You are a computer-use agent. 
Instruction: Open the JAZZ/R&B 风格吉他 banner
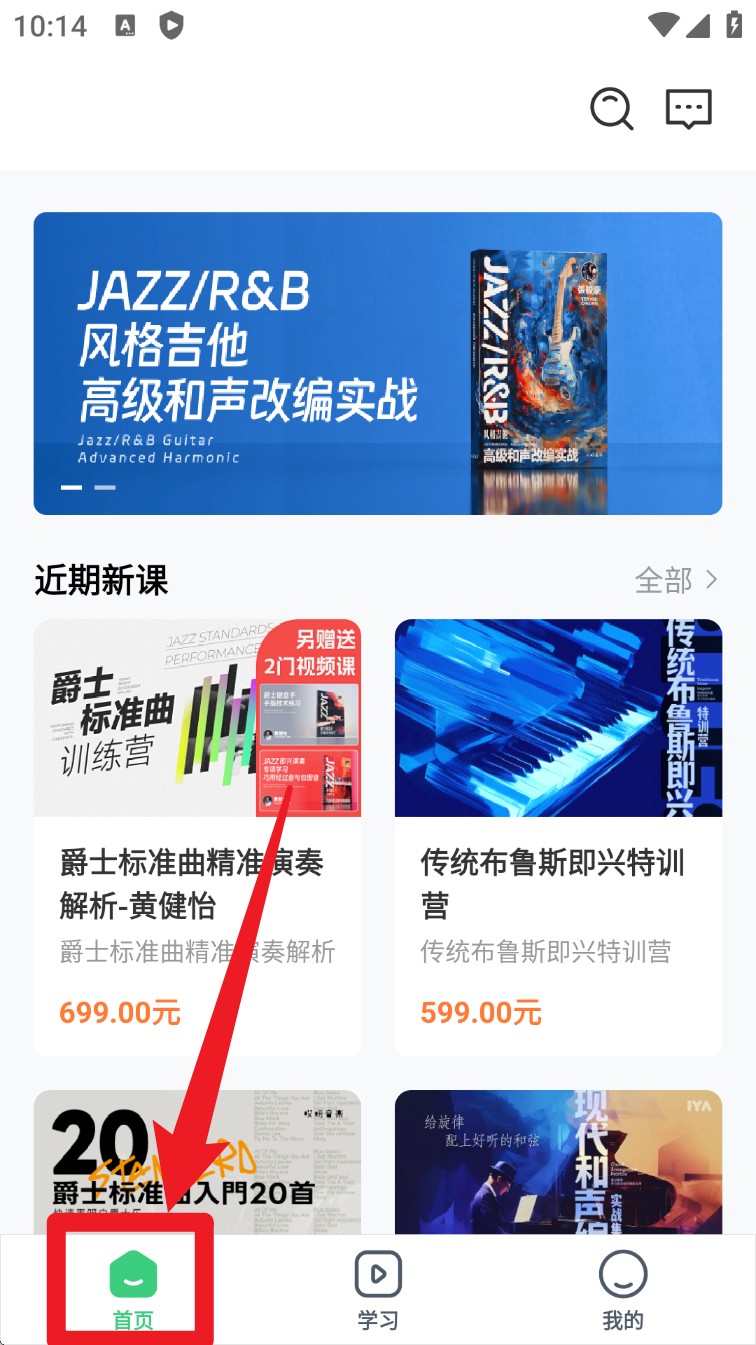378,363
